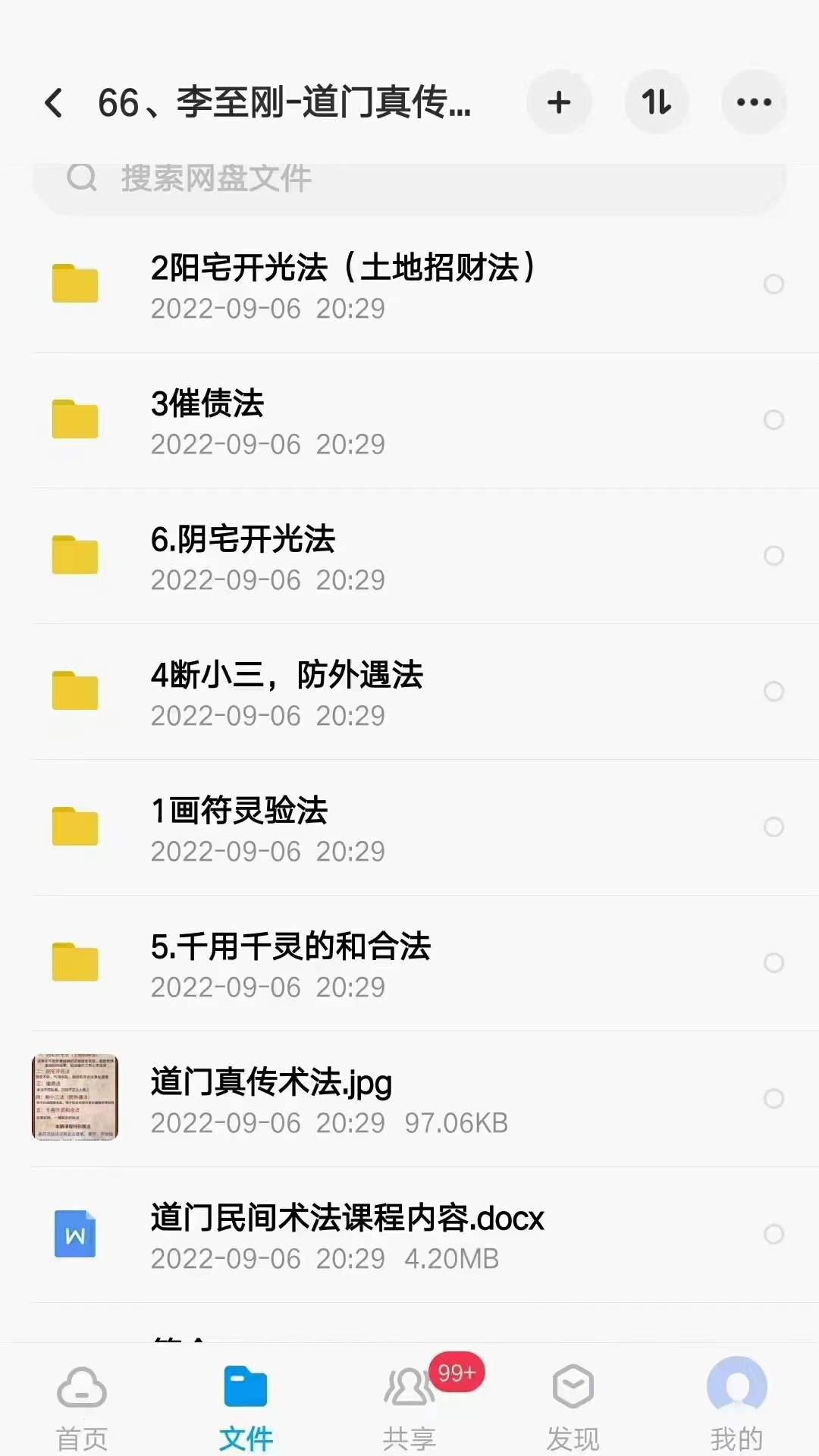Screen dimensions: 819x1456
Task: Open the add (+) menu
Action: [x=559, y=102]
